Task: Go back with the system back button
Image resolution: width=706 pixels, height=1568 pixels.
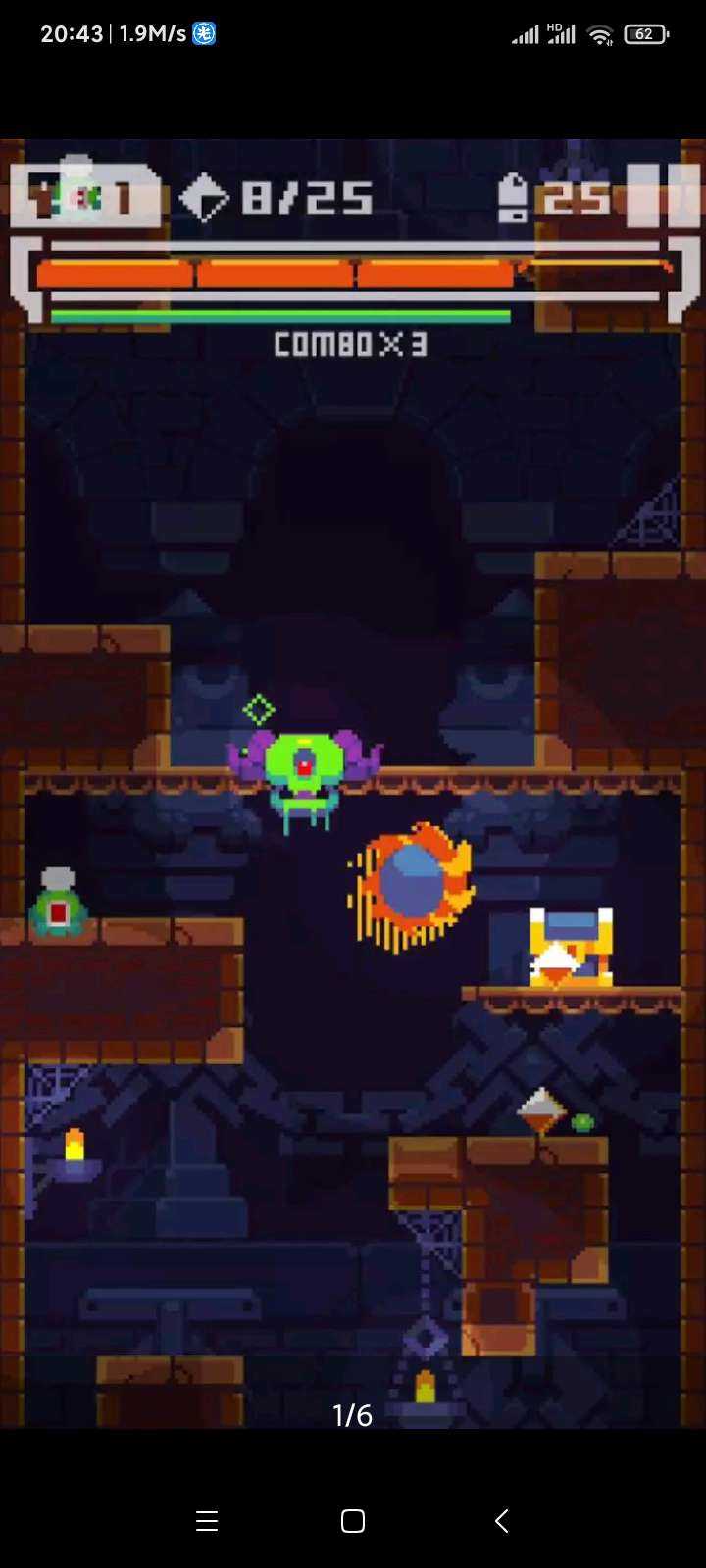Action: (501, 1521)
